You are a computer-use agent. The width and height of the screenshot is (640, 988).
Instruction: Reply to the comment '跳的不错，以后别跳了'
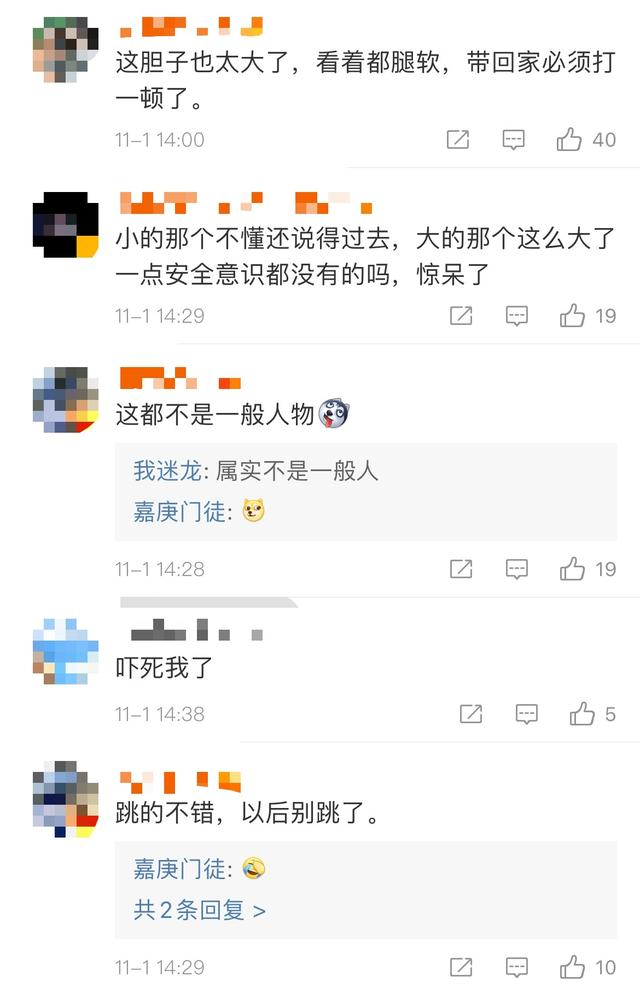(516, 967)
